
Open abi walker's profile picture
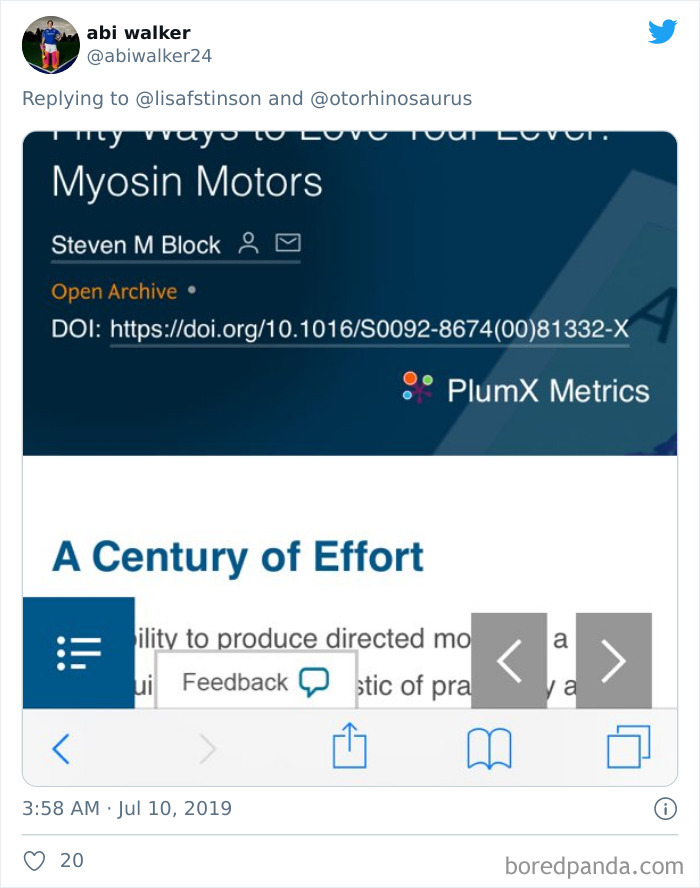50,45
